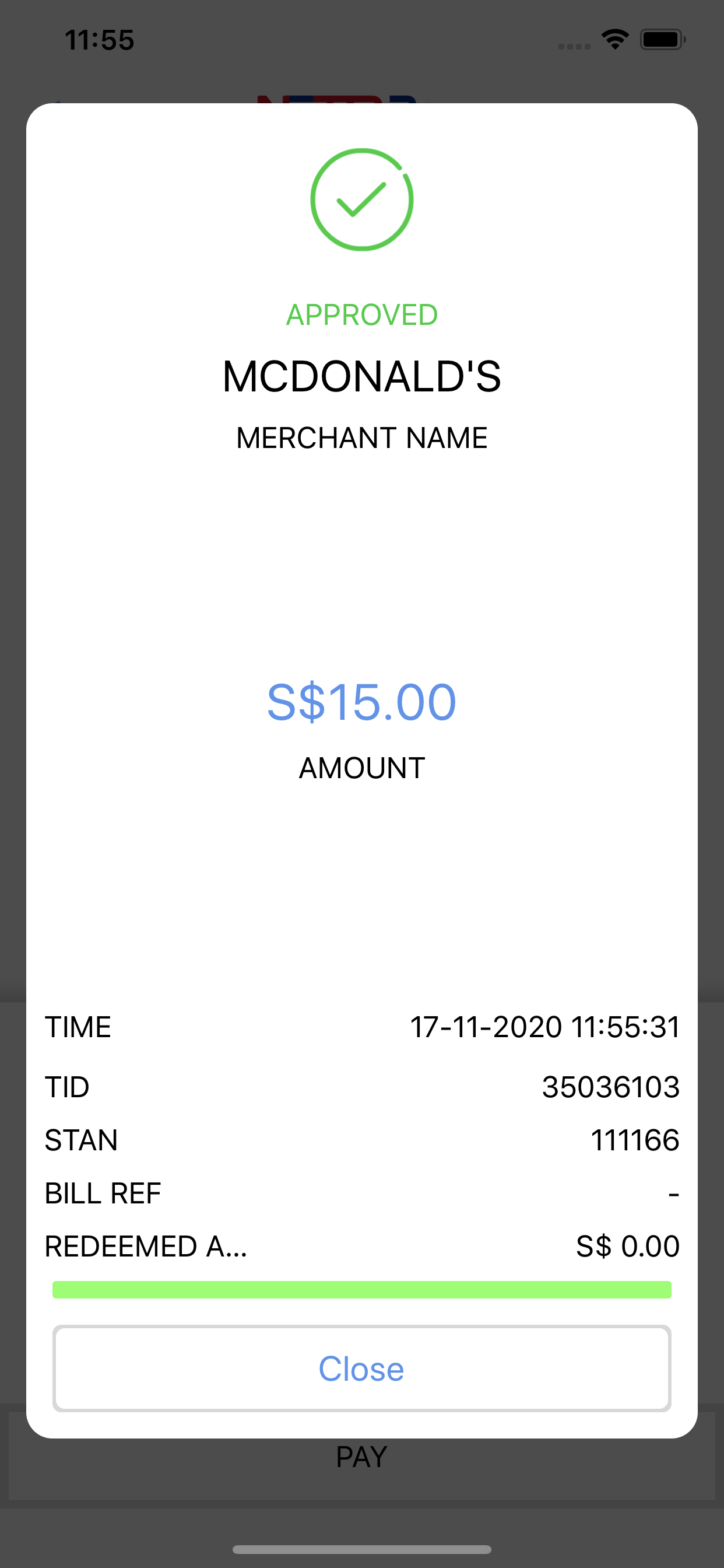Tap the PAY label behind the dialog
Image resolution: width=724 pixels, height=1568 pixels.
click(361, 1457)
